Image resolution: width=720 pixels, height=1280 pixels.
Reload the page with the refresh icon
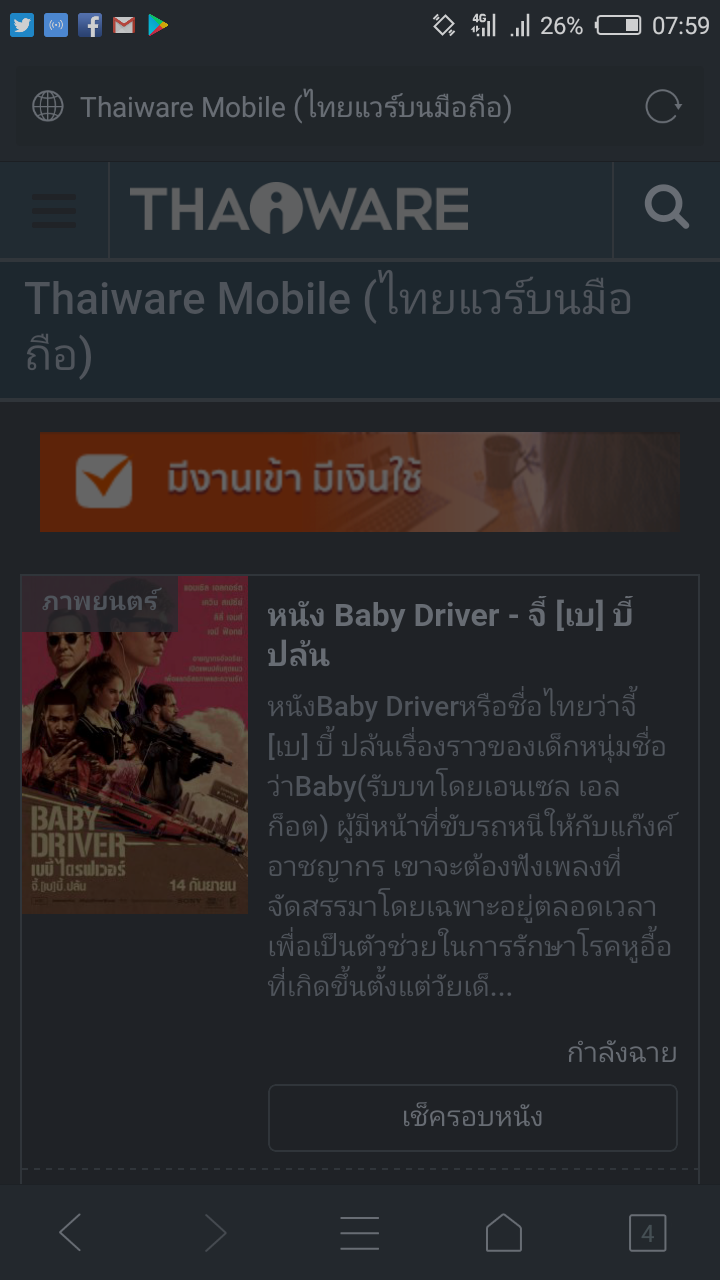tap(662, 106)
